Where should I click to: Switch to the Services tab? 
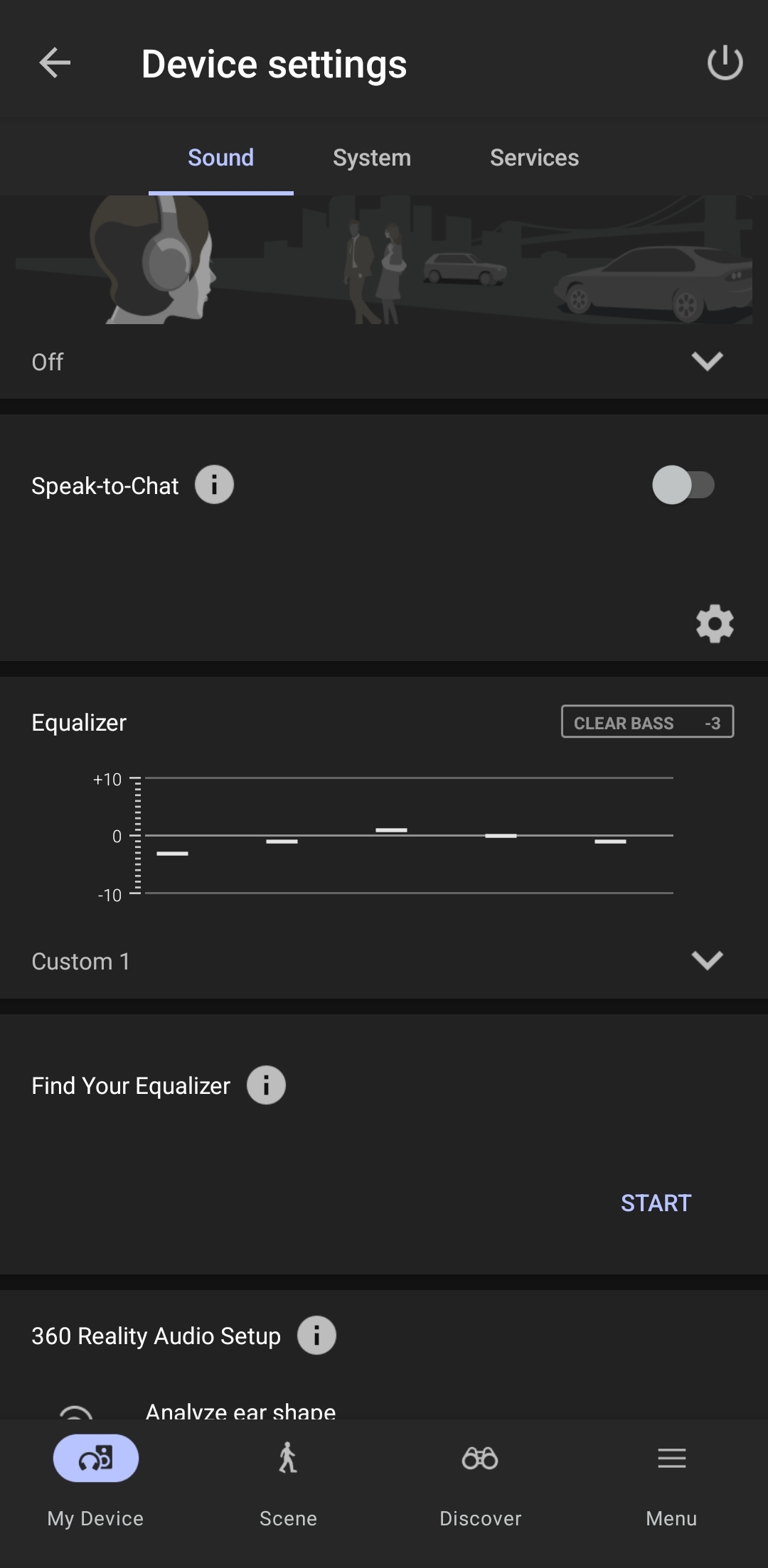click(534, 158)
